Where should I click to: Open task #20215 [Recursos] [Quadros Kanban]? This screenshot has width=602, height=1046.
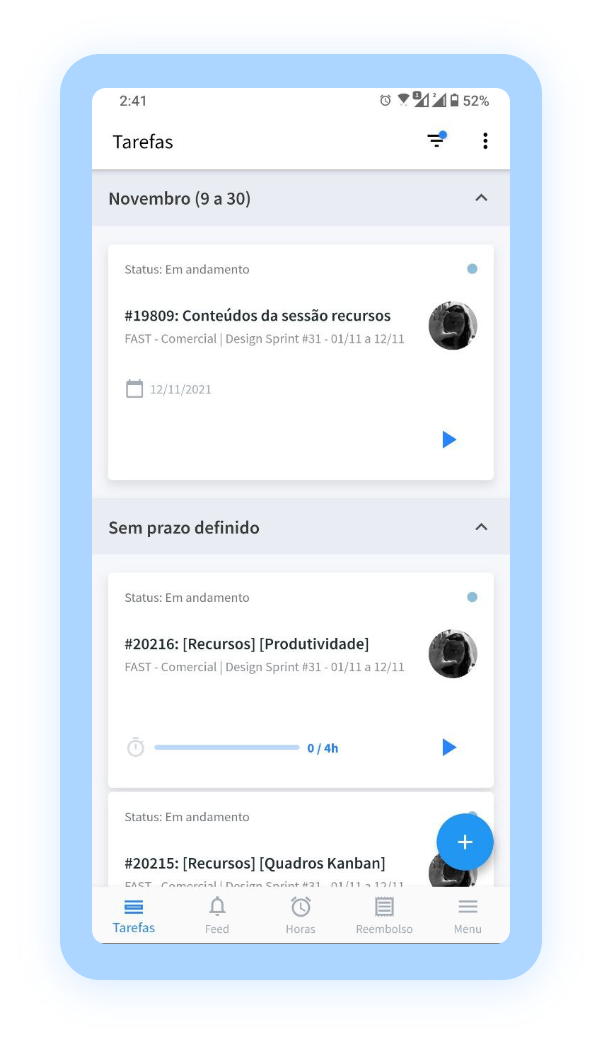255,863
